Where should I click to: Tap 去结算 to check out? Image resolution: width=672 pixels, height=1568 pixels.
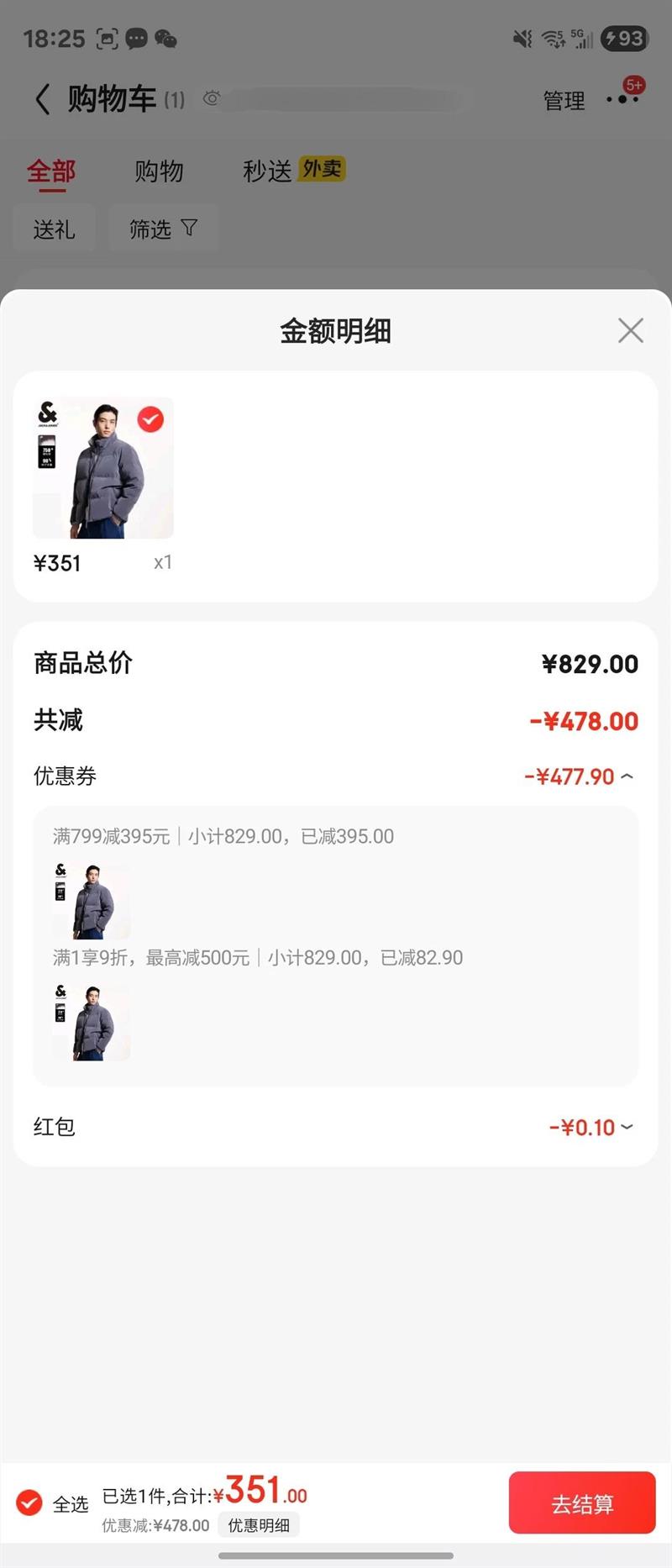coord(581,1503)
